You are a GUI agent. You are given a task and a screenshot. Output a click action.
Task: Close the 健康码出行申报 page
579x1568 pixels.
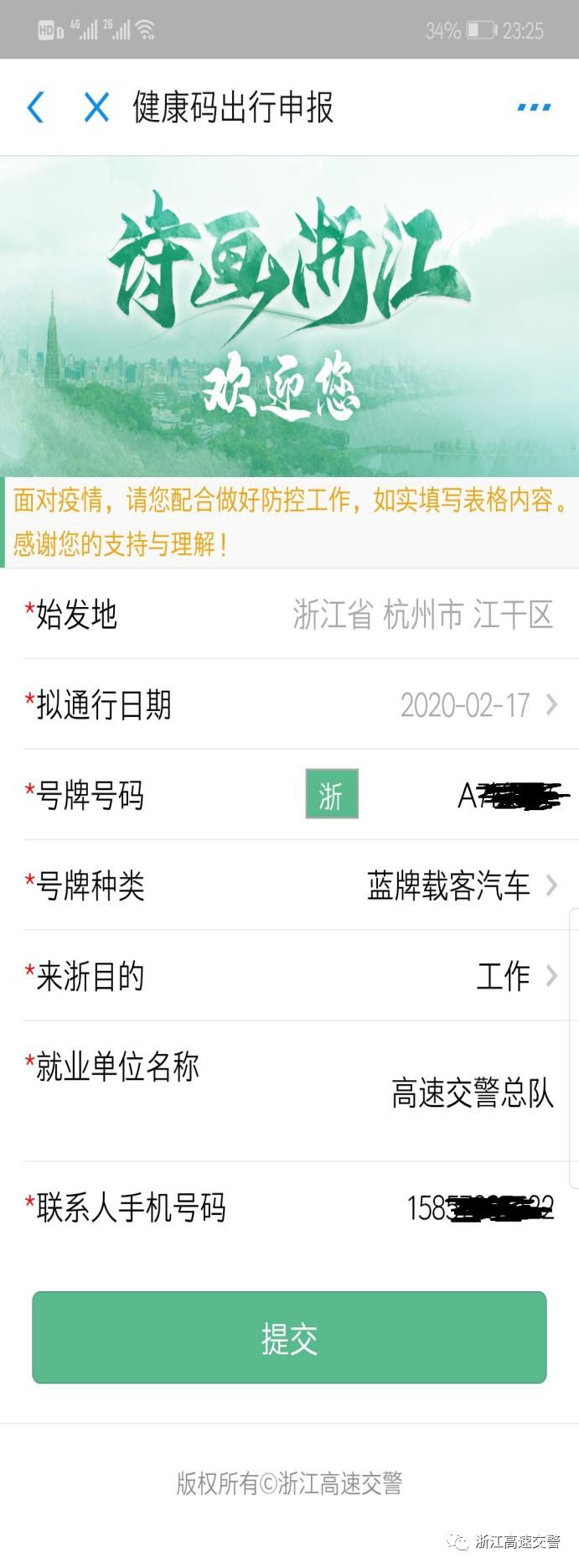click(96, 107)
